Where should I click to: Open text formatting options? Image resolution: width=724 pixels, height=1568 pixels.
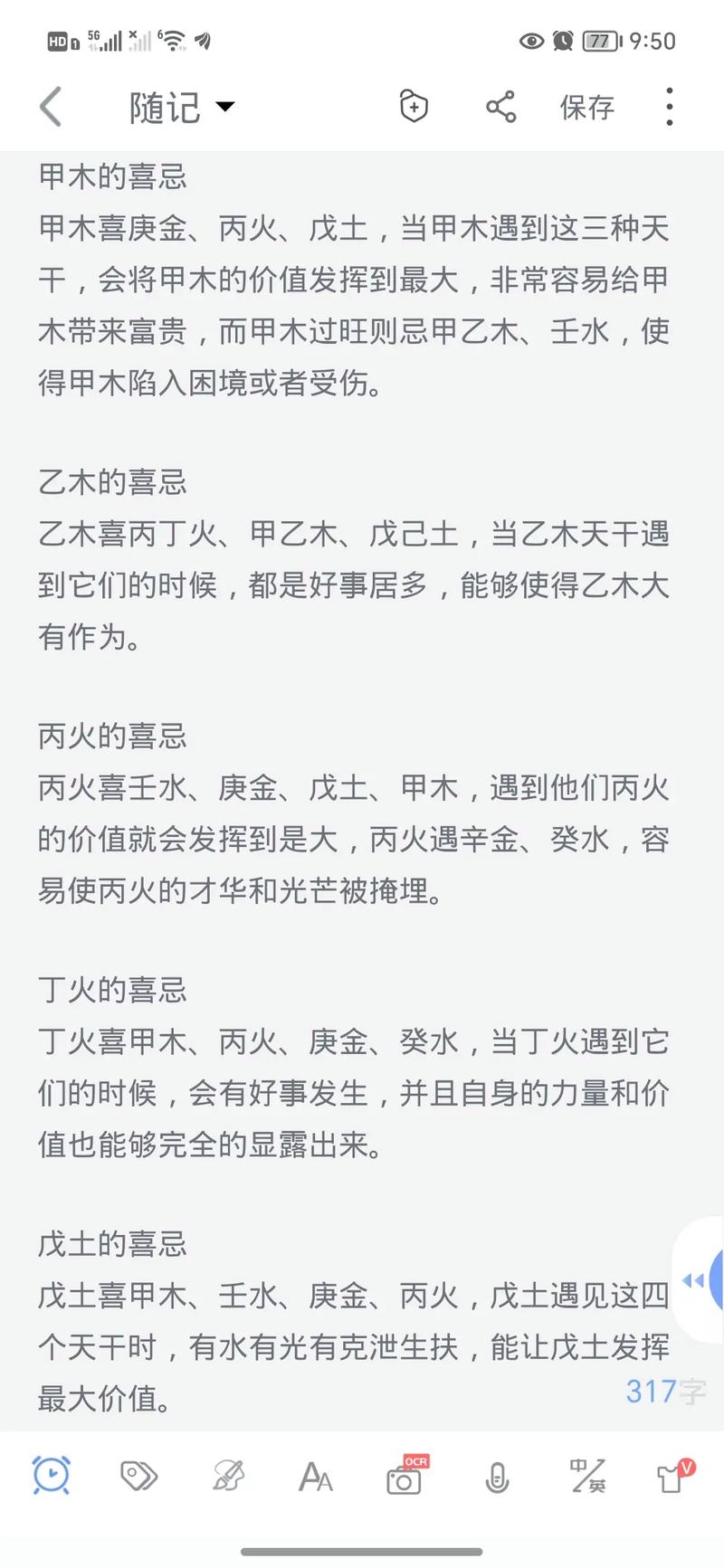pos(315,1478)
